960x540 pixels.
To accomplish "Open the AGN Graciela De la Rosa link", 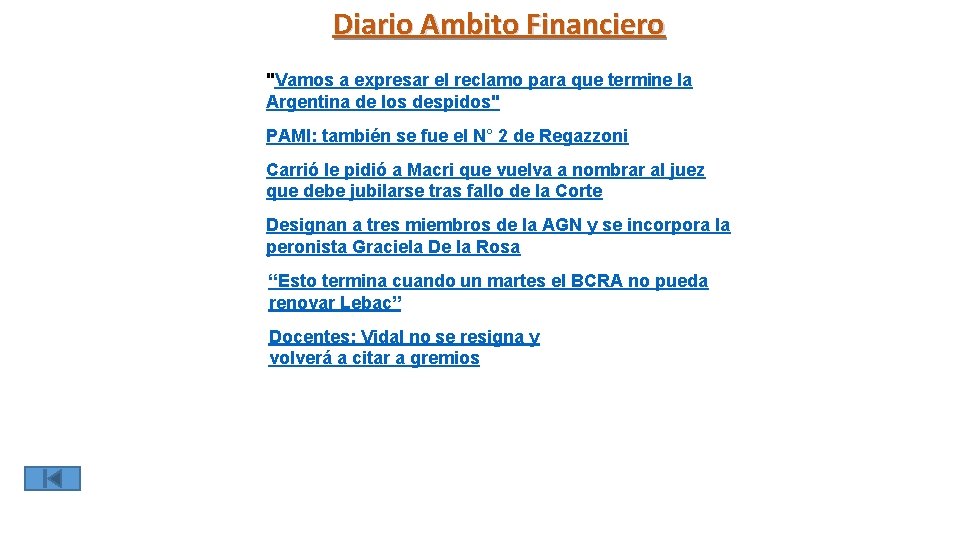I will click(x=498, y=236).
